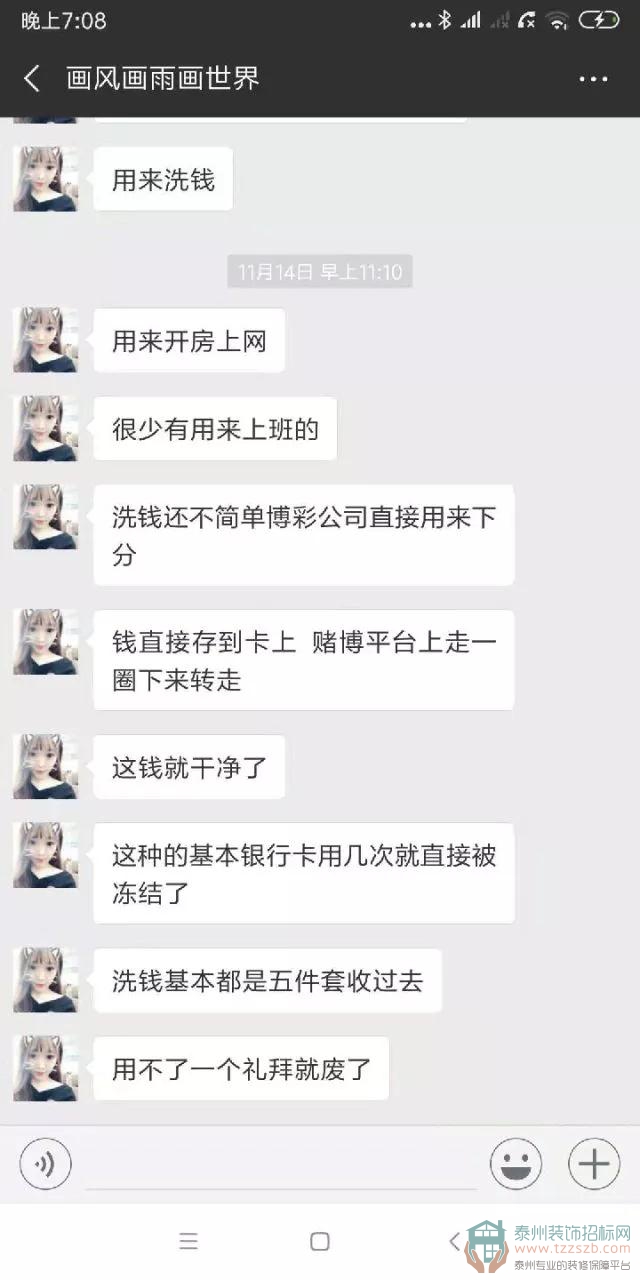Screen dimensions: 640x1280
Task: Open the system recent apps menu
Action: 188,1242
